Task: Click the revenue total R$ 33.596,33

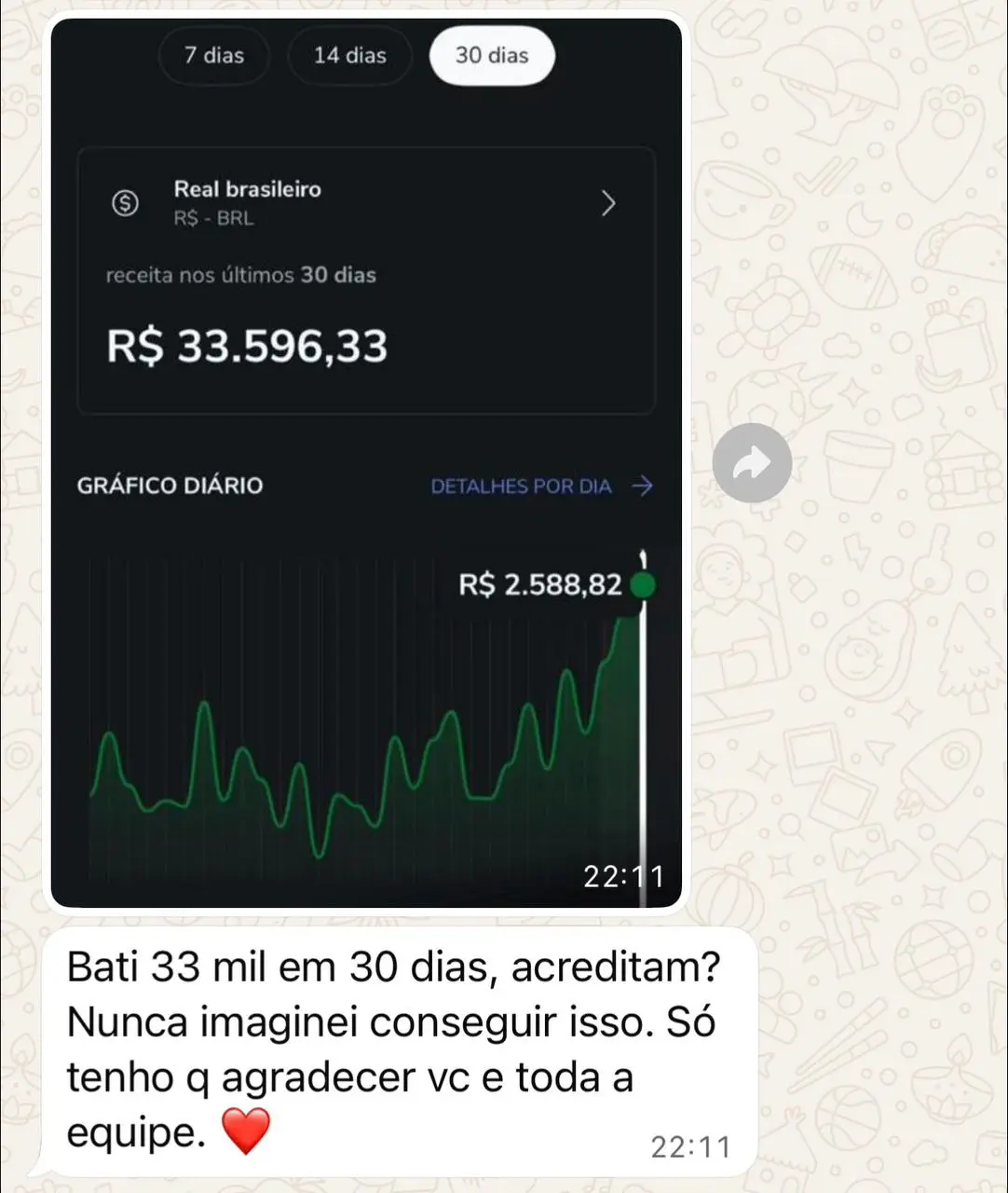Action: pyautogui.click(x=247, y=346)
